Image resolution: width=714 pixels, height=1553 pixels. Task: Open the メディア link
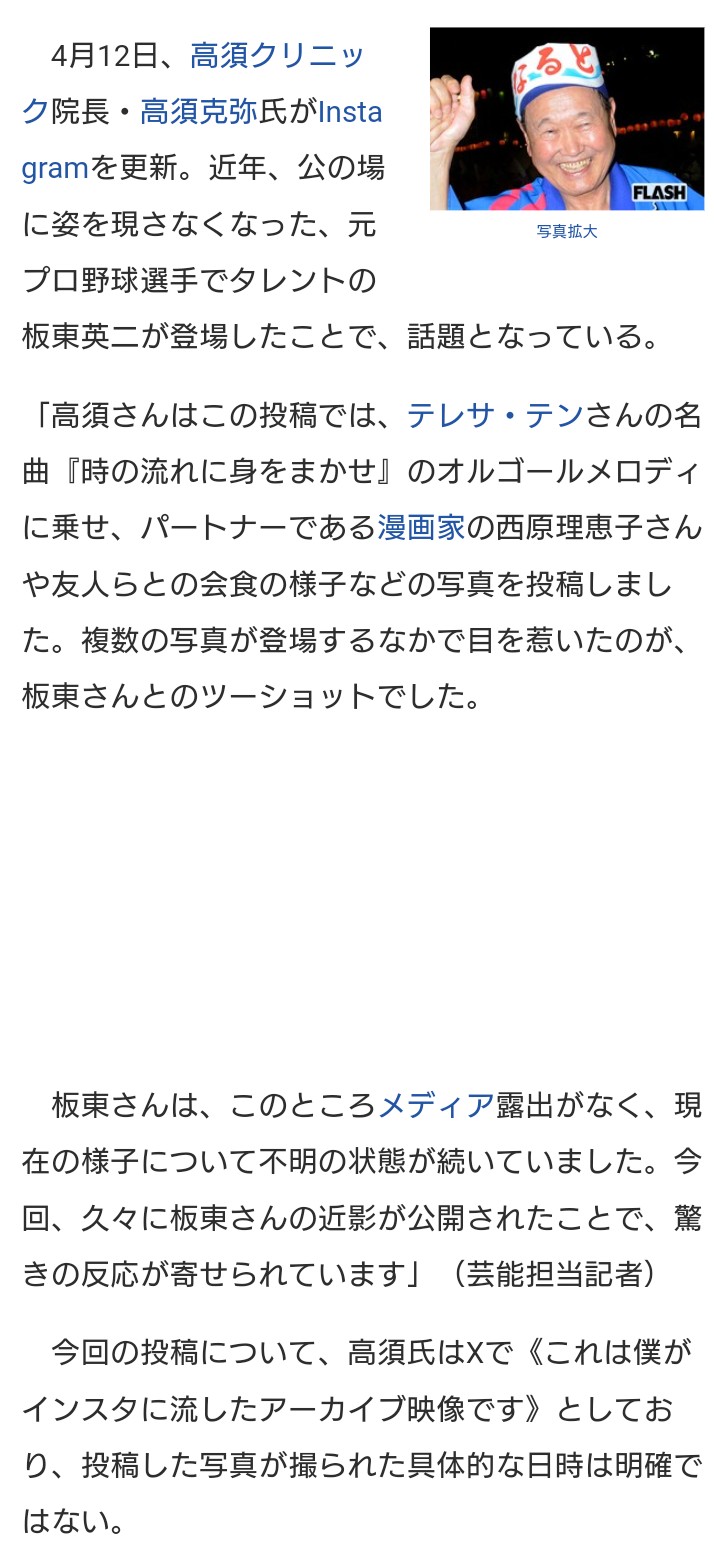pyautogui.click(x=436, y=1105)
